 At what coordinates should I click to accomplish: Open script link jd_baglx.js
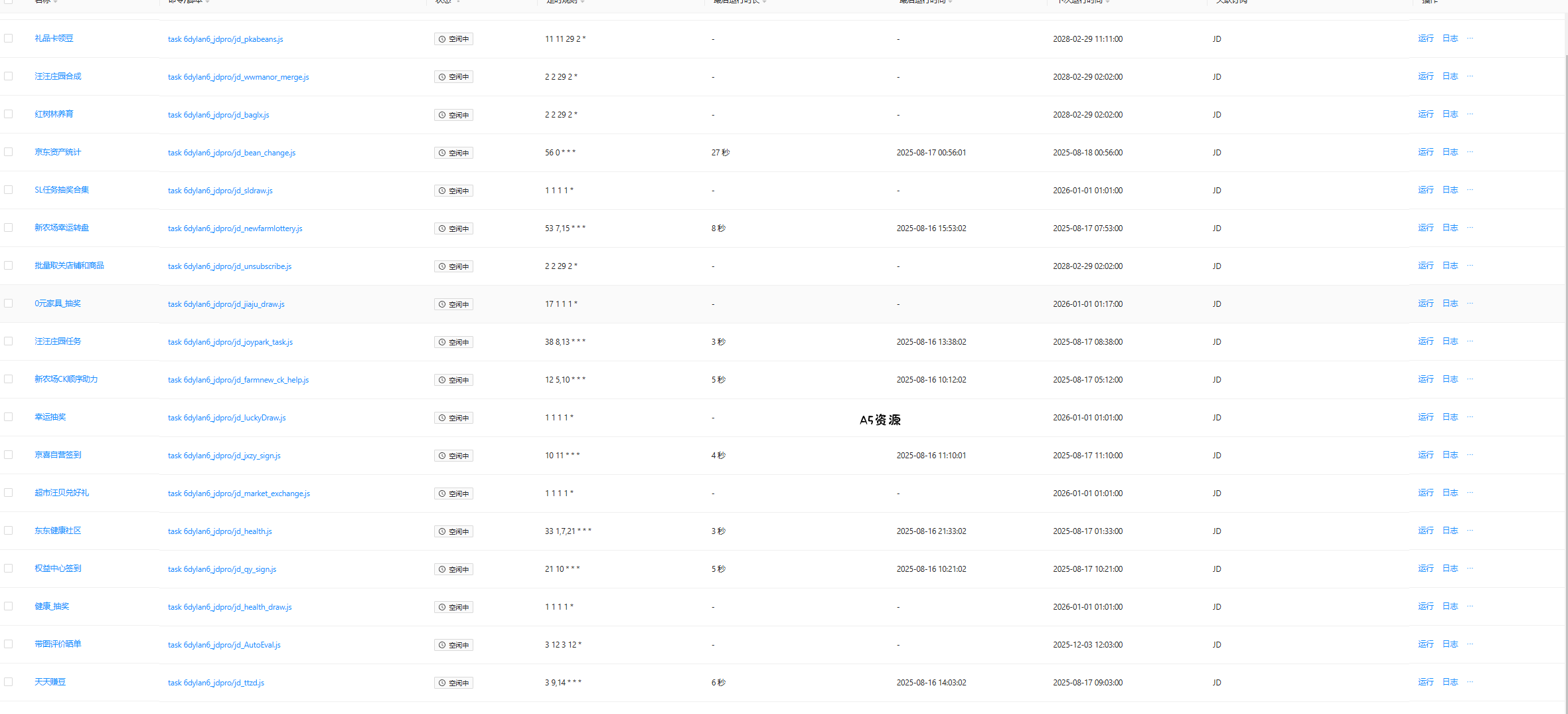(x=218, y=115)
